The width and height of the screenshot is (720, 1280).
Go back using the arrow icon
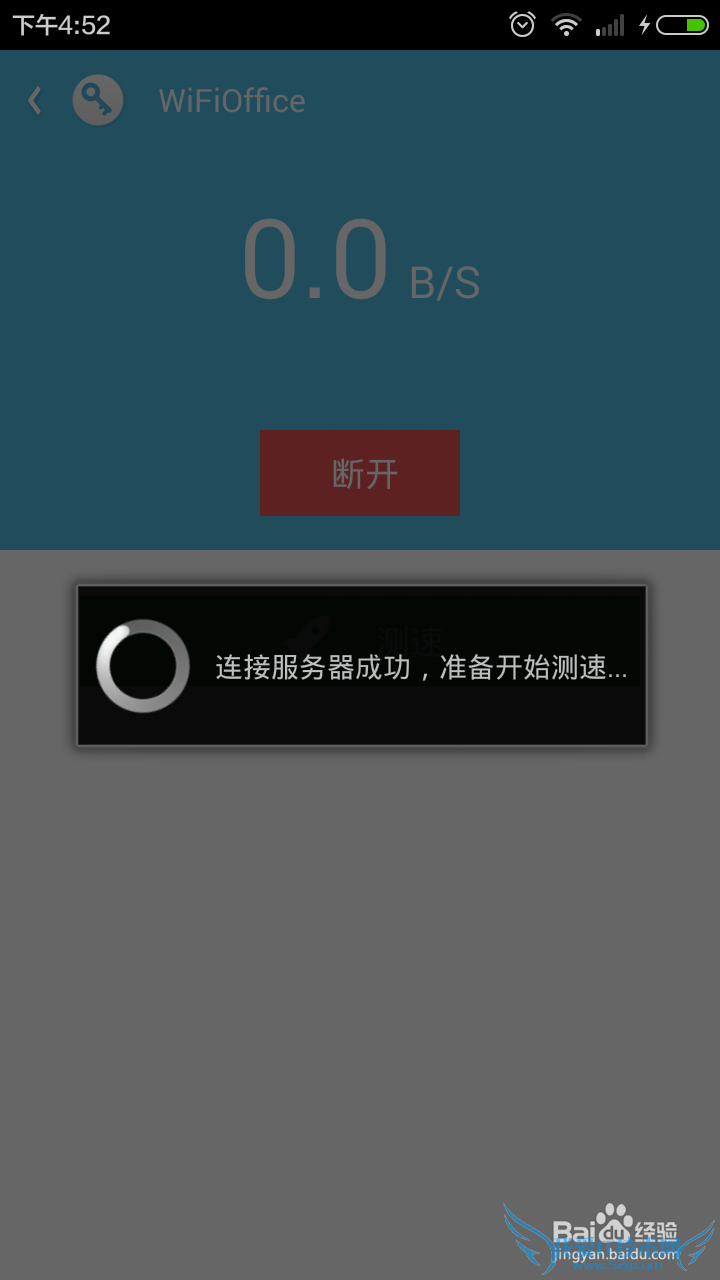35,100
